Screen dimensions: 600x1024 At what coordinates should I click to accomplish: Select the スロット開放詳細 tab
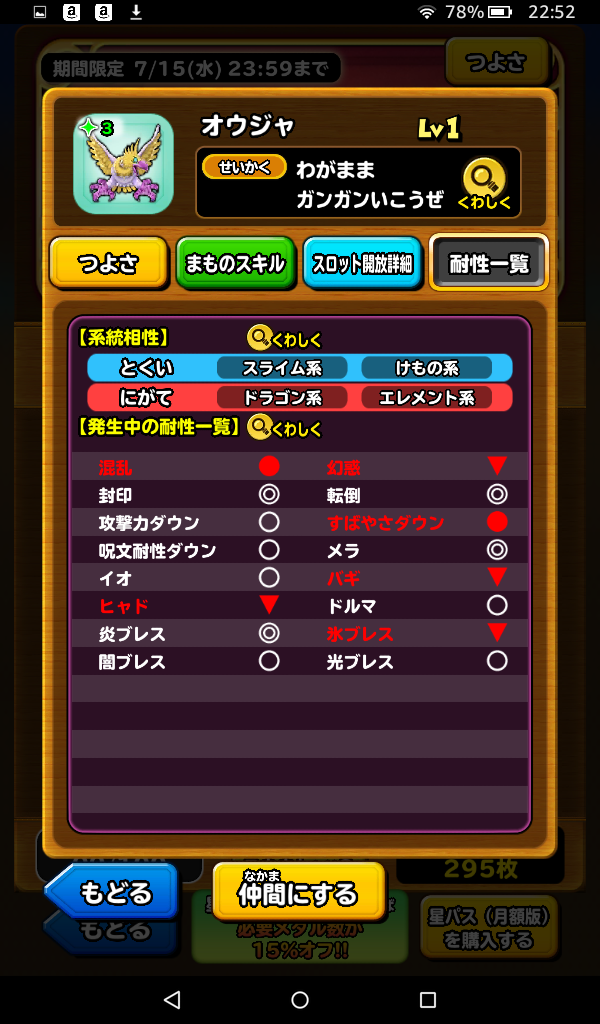tap(363, 264)
